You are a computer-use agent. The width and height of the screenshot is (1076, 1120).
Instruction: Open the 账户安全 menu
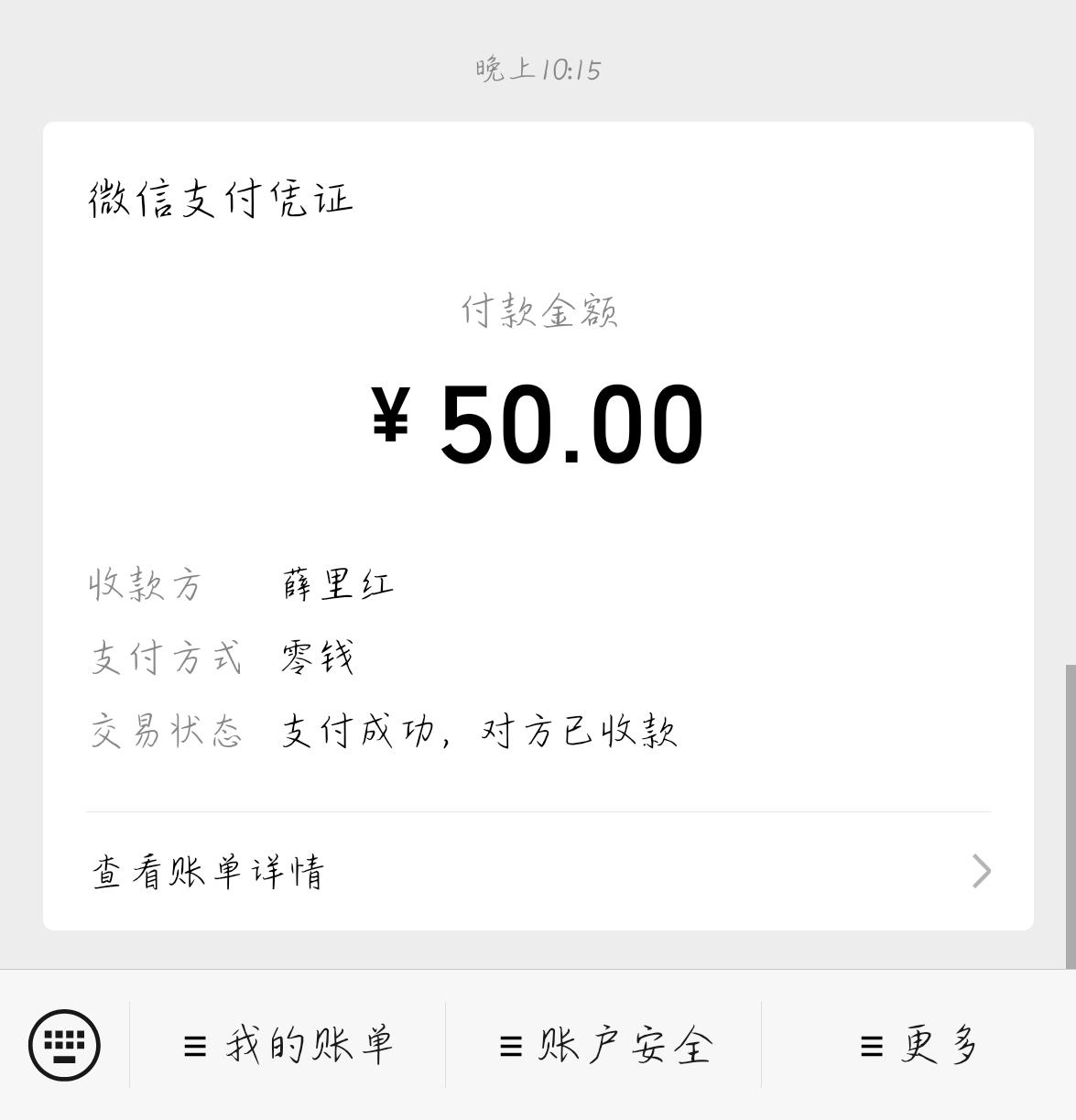tap(604, 1045)
